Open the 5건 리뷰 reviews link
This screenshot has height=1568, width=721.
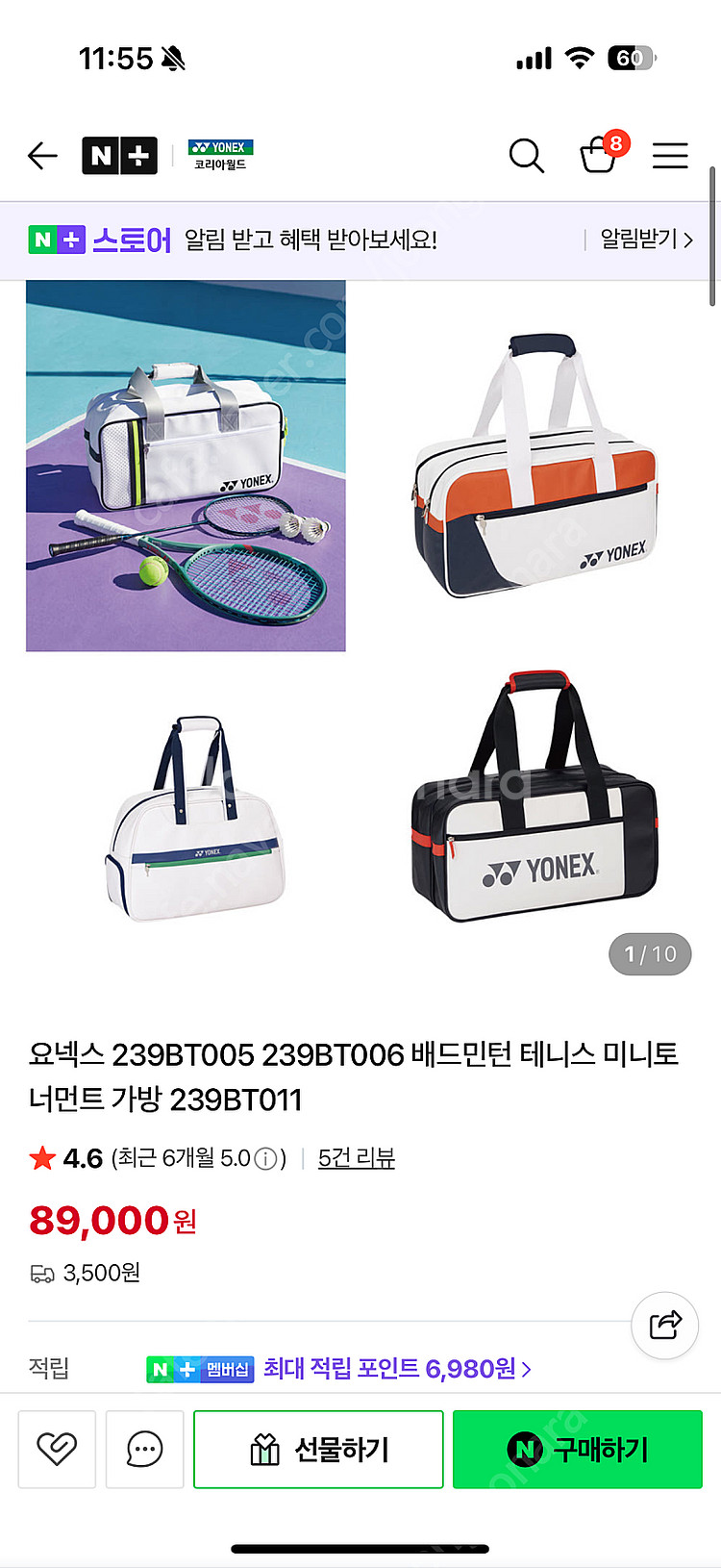tap(356, 1158)
